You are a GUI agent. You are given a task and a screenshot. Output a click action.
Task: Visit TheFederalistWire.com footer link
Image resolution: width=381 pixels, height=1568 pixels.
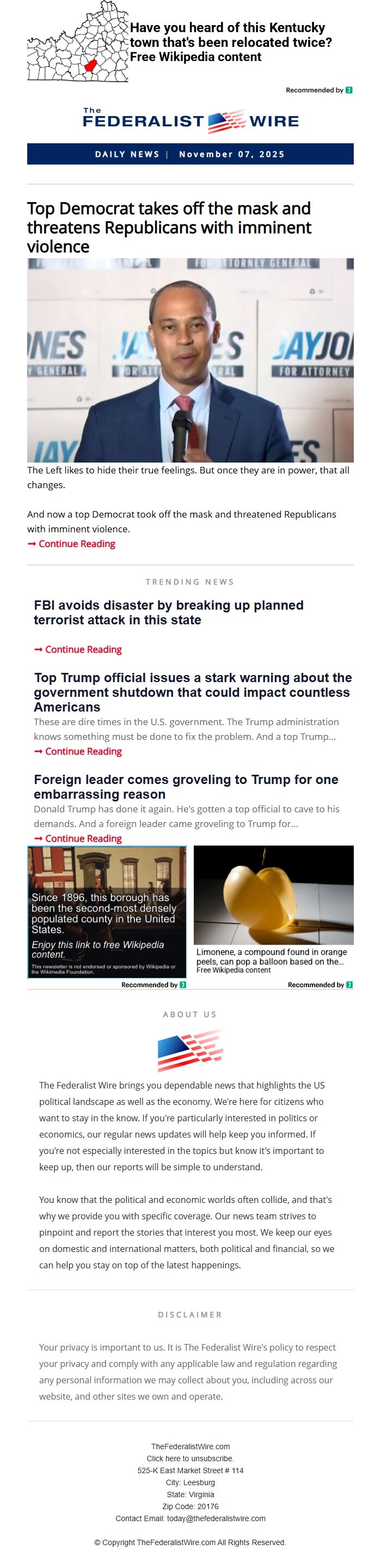tap(190, 1447)
